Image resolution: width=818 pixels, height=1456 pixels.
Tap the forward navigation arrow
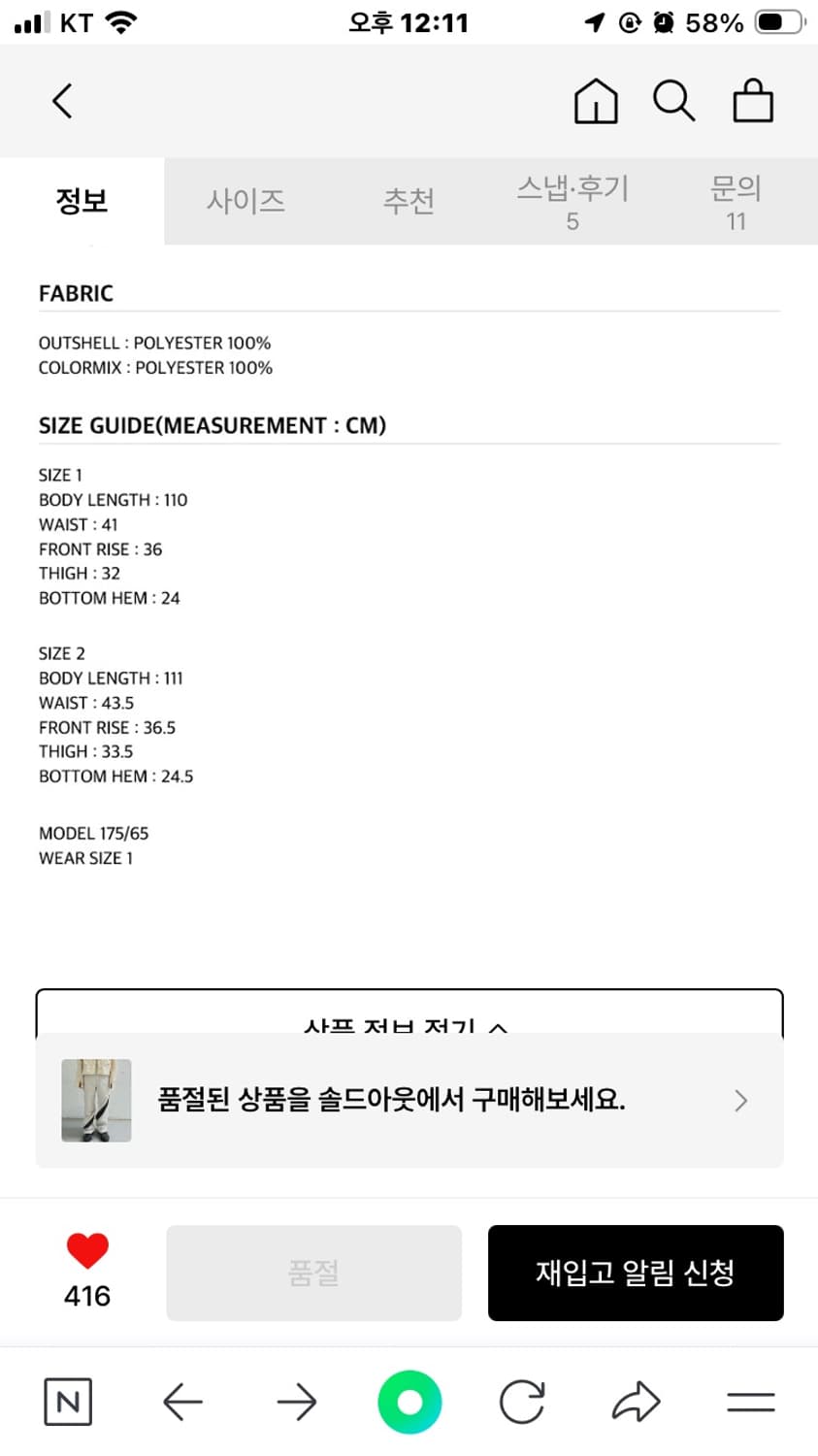[x=296, y=1401]
